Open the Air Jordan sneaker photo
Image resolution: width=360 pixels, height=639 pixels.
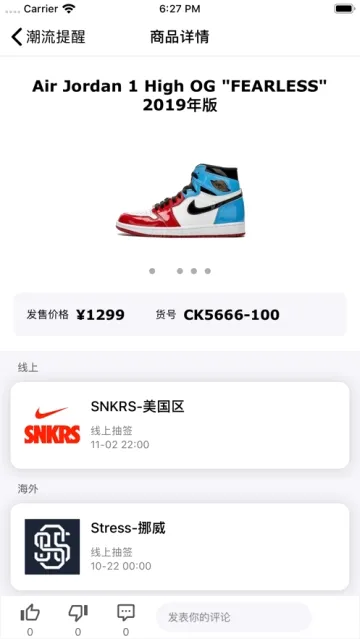click(180, 200)
